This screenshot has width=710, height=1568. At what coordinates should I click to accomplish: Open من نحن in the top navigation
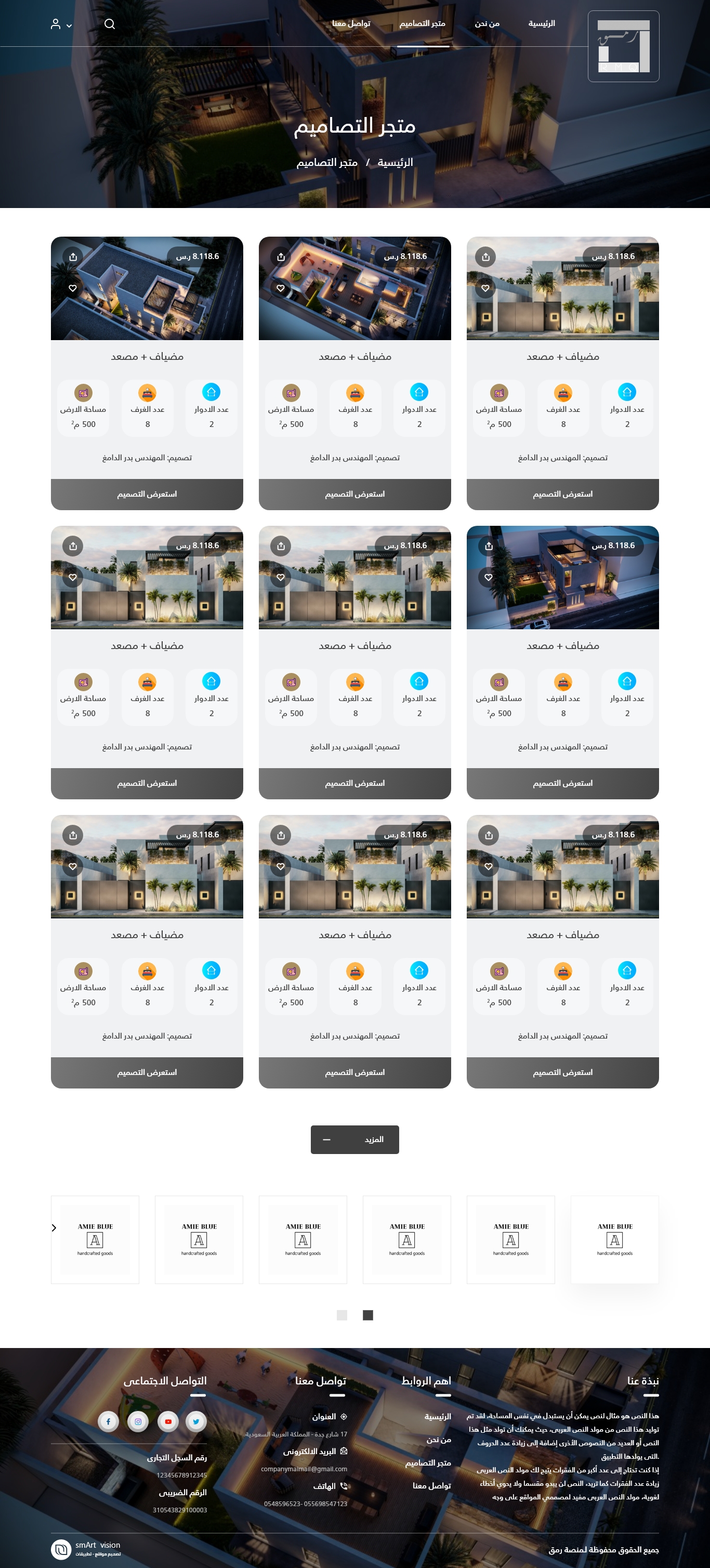tap(487, 24)
